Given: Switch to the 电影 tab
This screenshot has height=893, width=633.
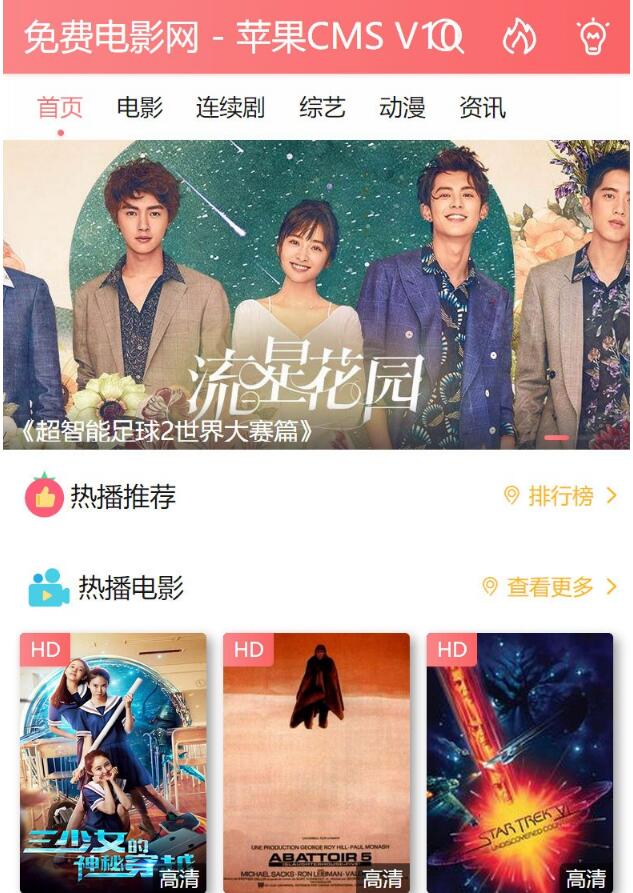Looking at the screenshot, I should [x=139, y=107].
